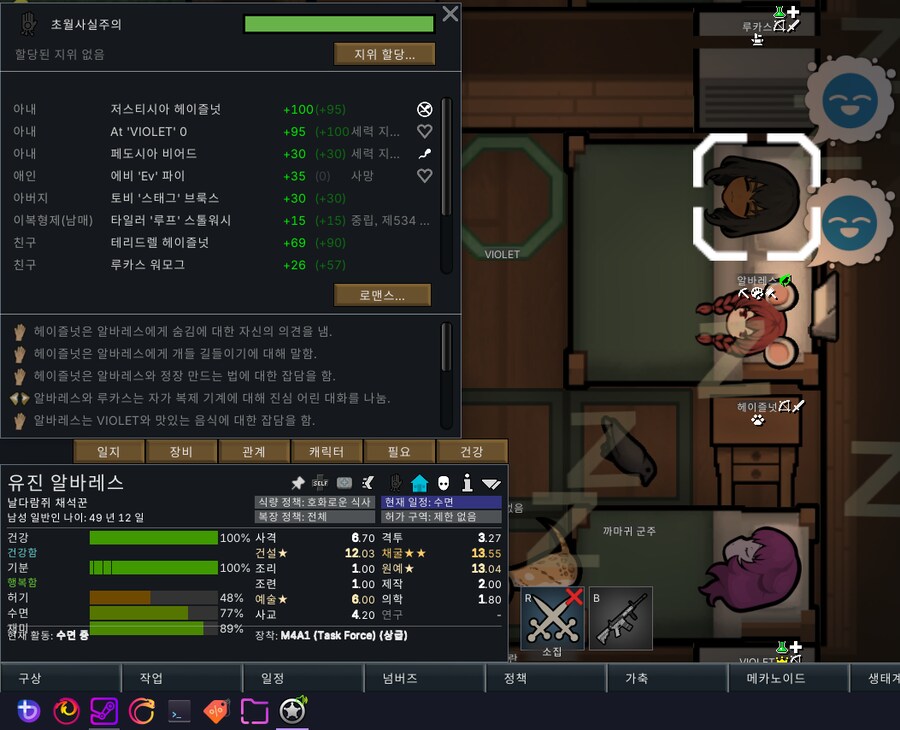Select the M4A1 rifle weapon button
Screen dimensions: 900x730
pos(620,620)
